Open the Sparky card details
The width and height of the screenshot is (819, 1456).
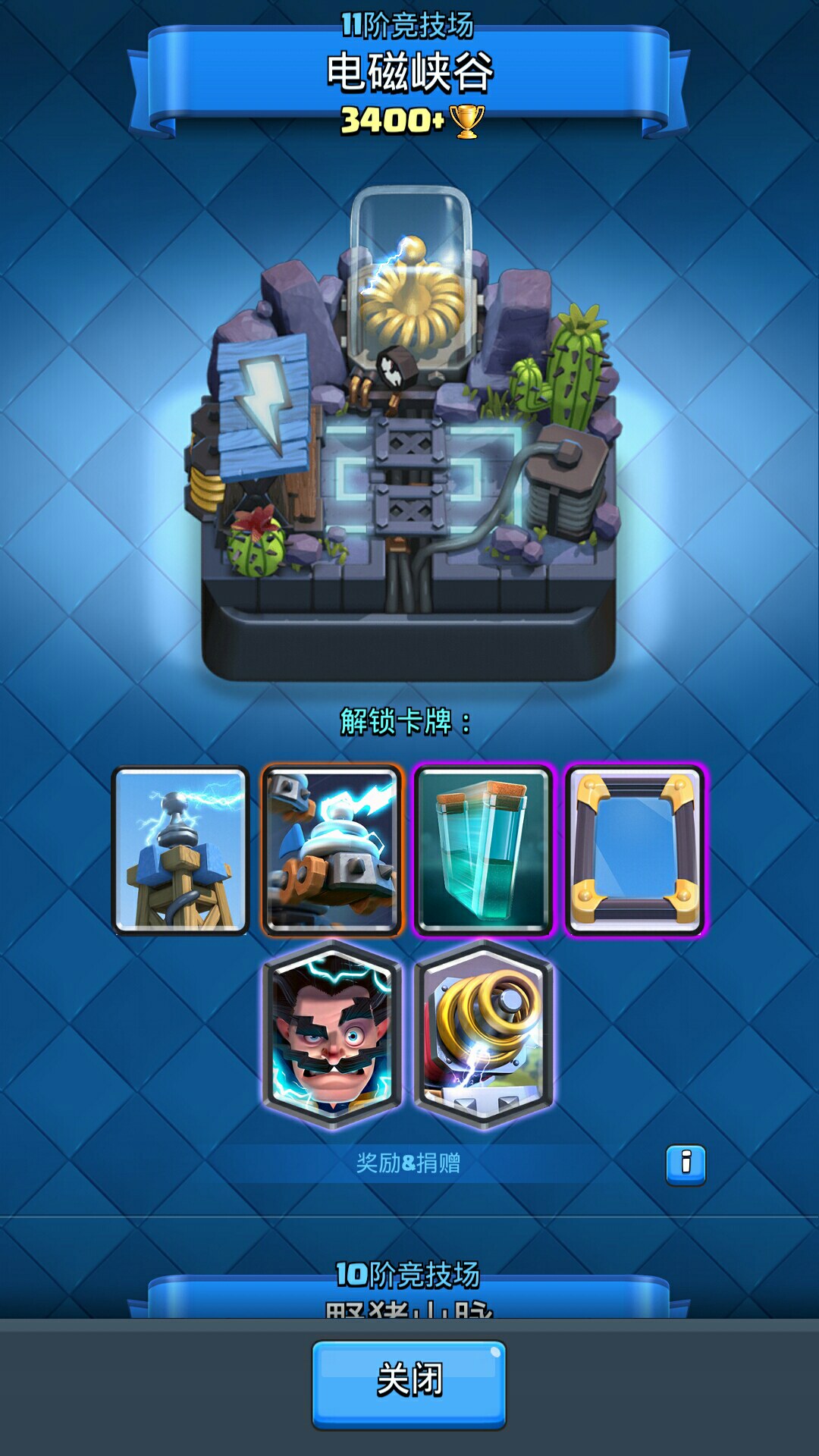pos(332,851)
